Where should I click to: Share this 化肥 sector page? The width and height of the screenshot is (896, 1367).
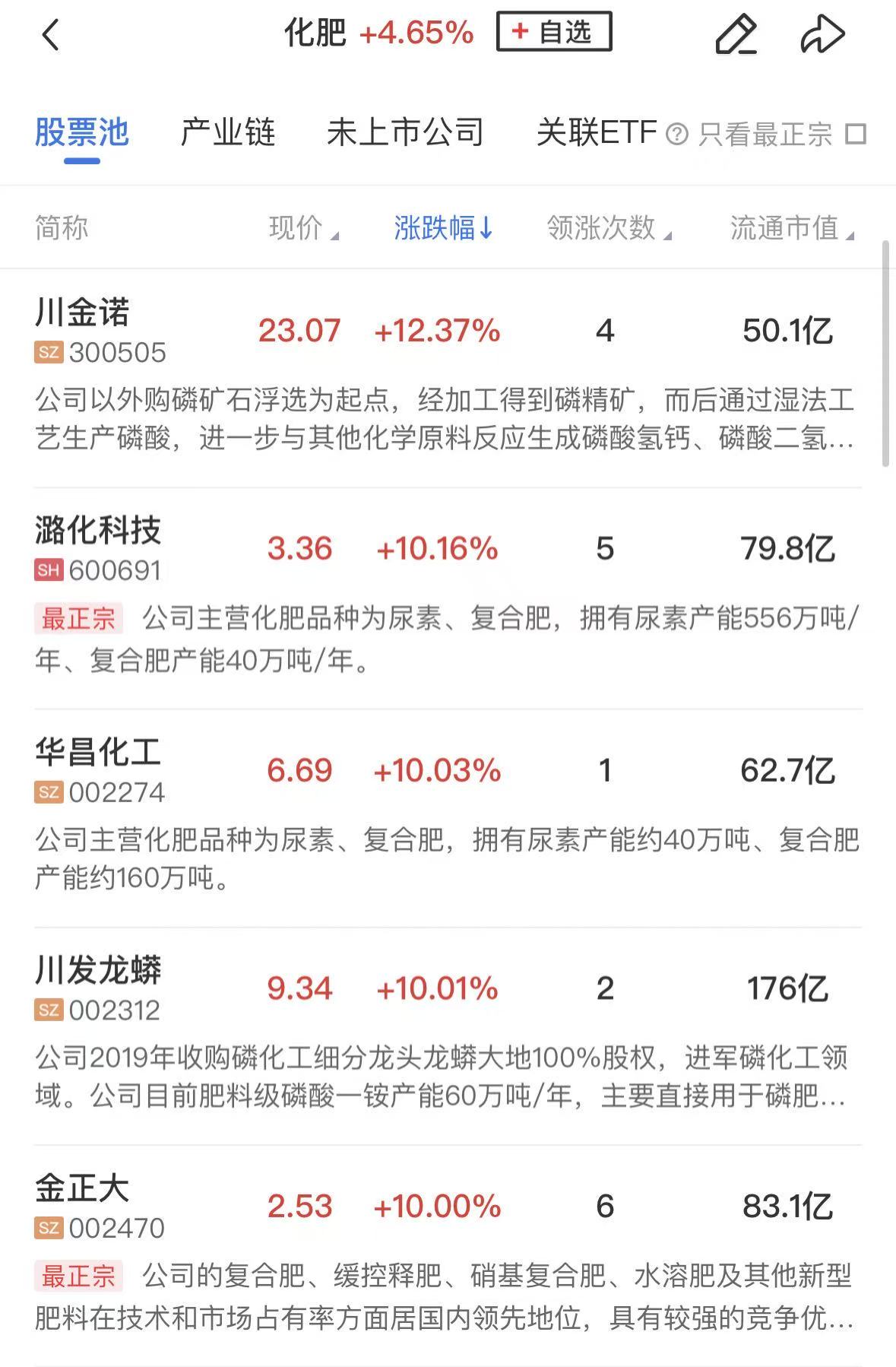pyautogui.click(x=823, y=34)
